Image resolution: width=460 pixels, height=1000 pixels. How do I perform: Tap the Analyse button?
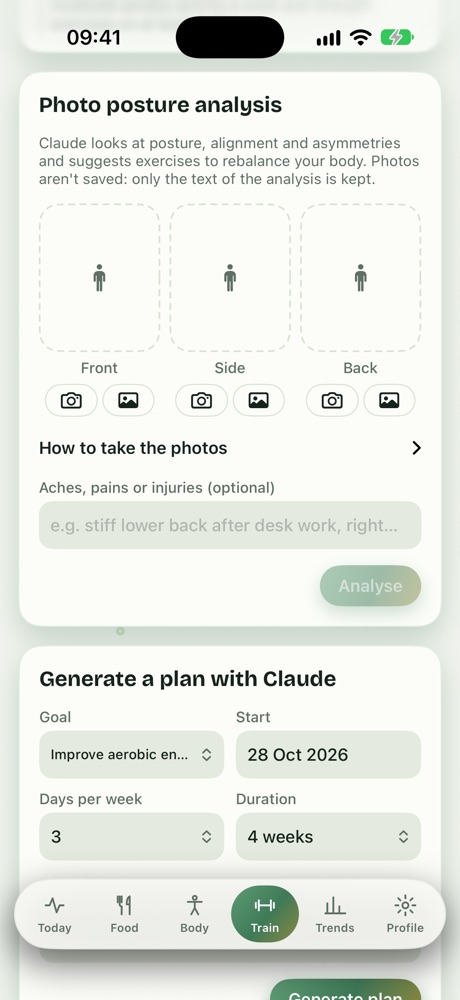coord(371,586)
